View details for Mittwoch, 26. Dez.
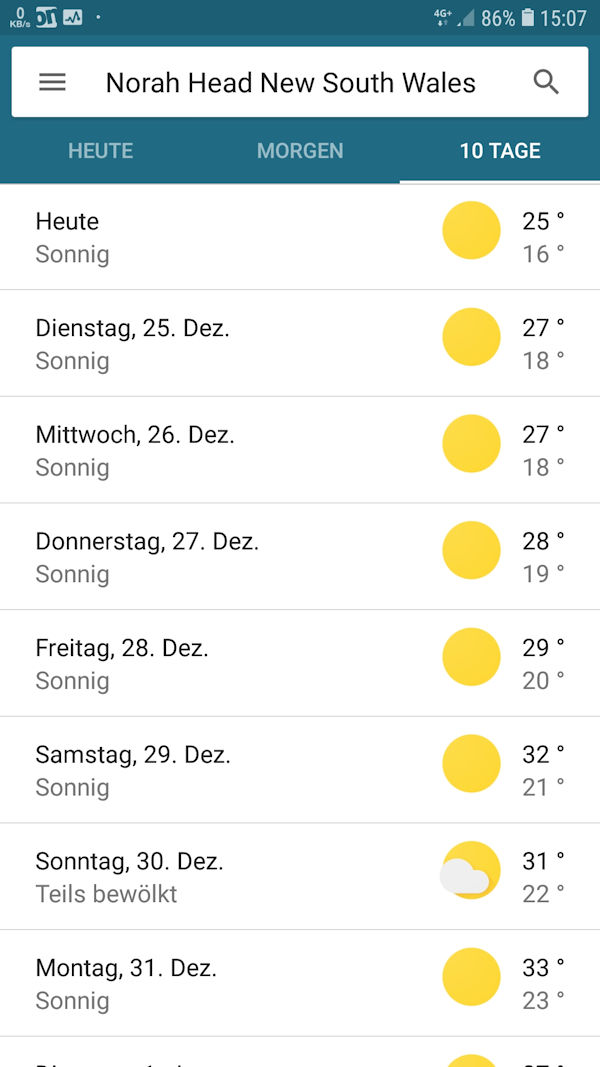The width and height of the screenshot is (600, 1067). (x=300, y=450)
